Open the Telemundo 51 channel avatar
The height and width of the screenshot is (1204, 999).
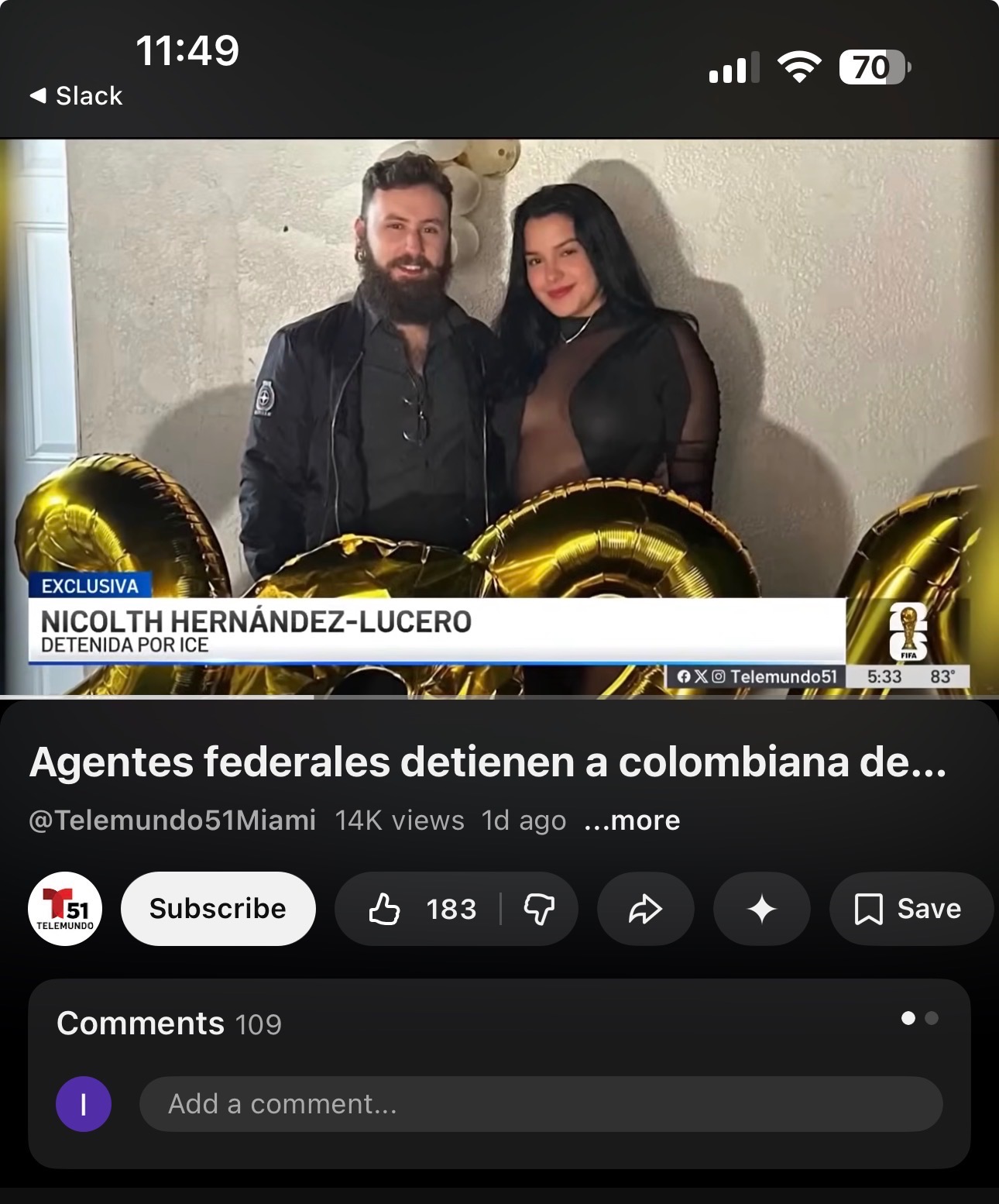[x=65, y=909]
